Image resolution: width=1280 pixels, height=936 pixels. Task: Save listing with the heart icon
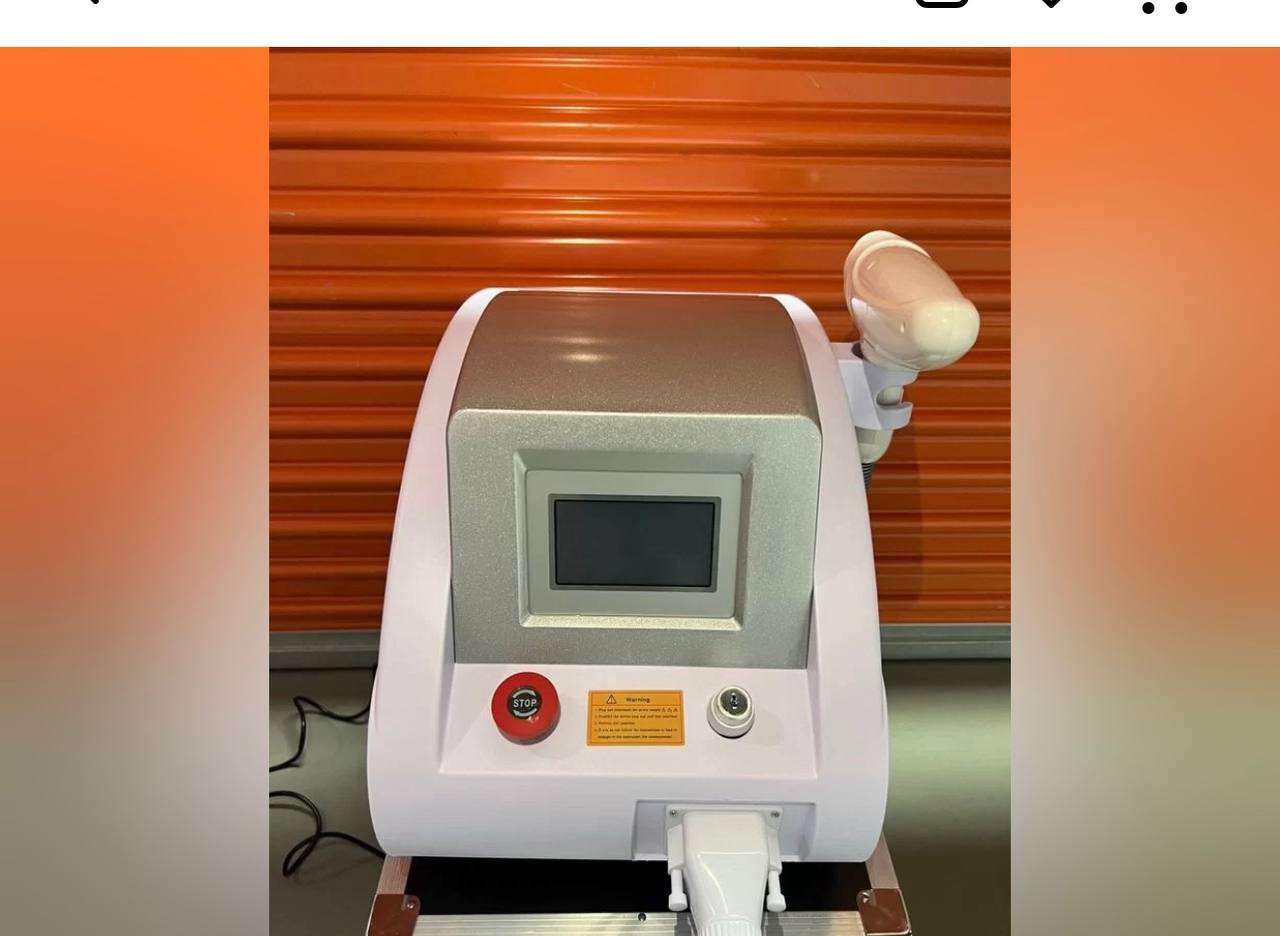(1049, 2)
